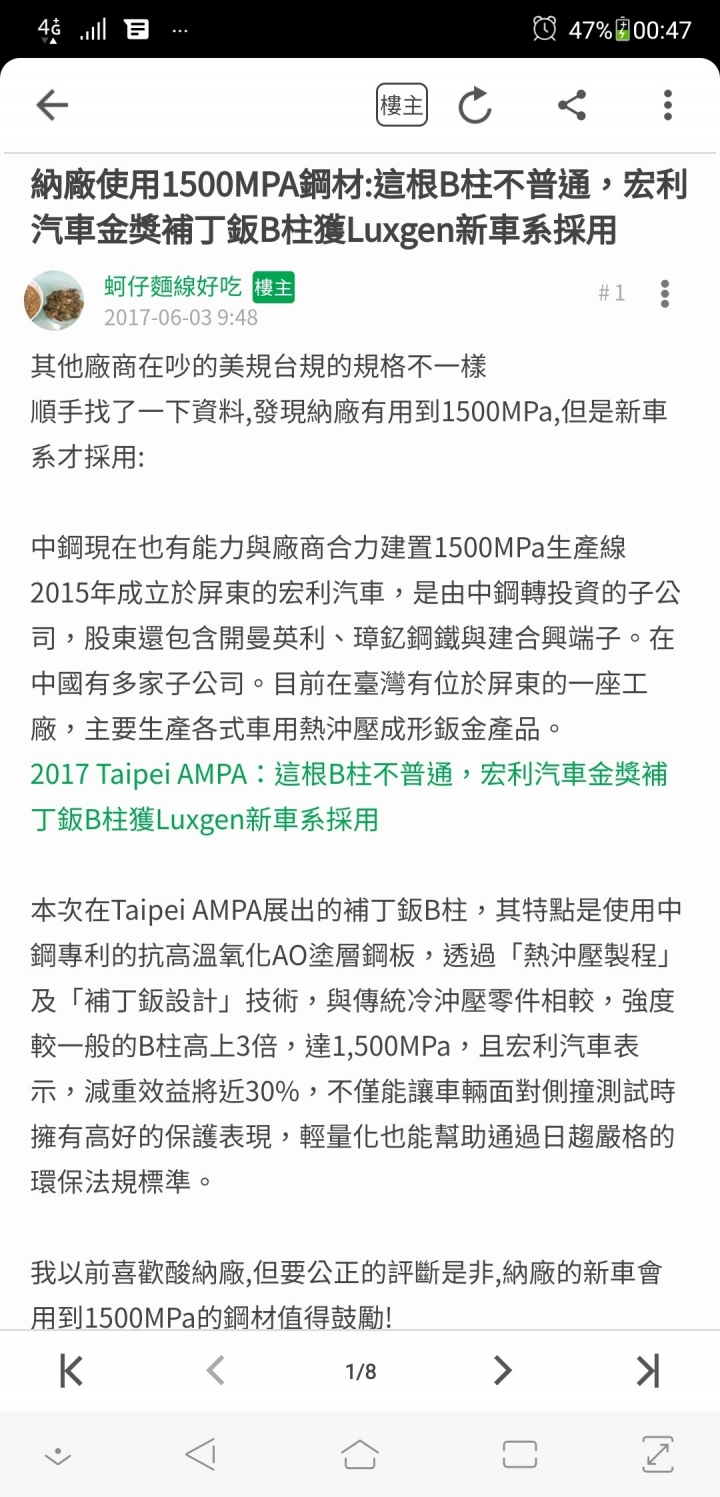Screen dimensions: 720x1497
Task: Go back using the top-left arrow
Action: click(x=52, y=105)
